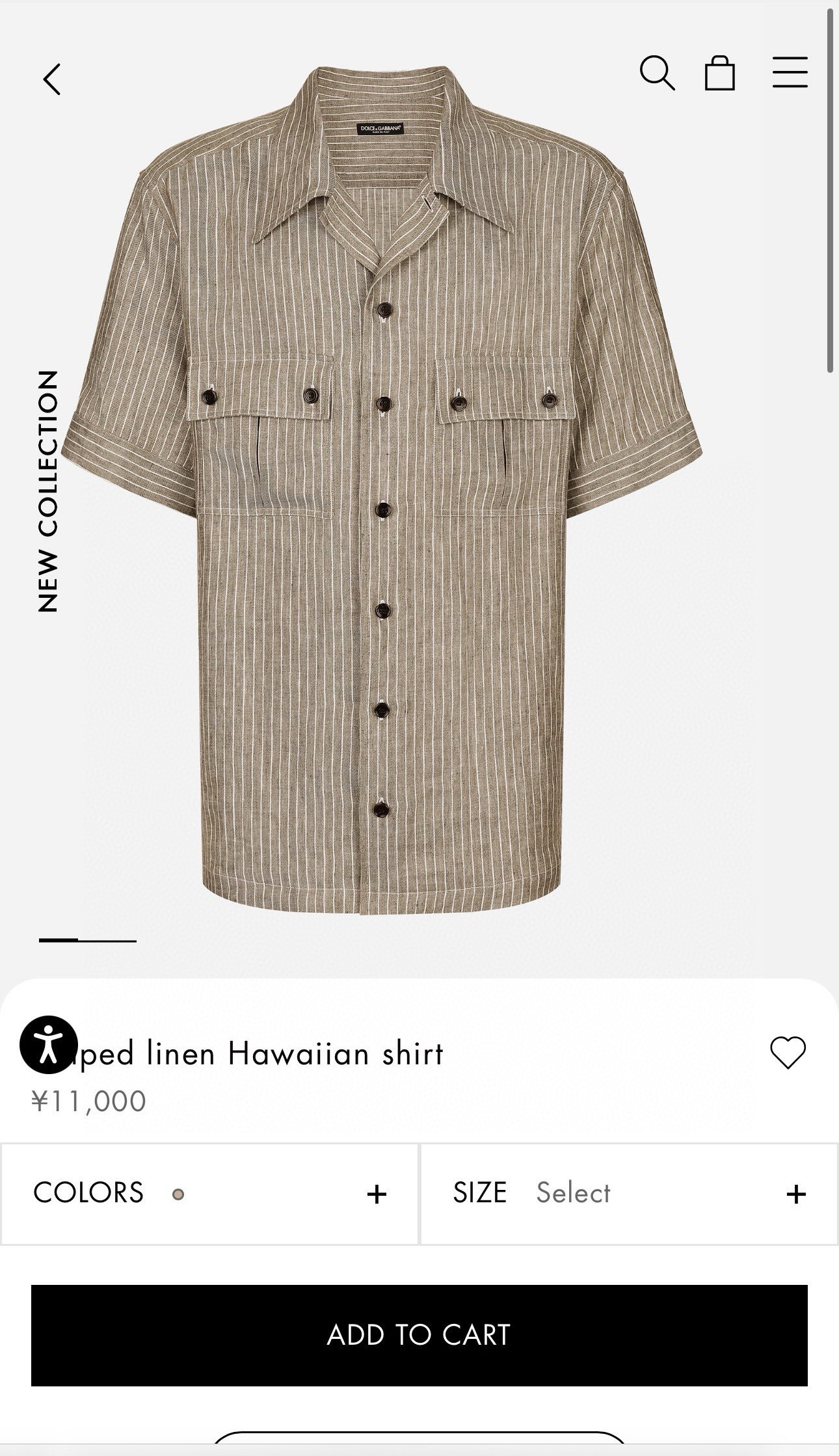Add the shirt to wishlist

(x=788, y=1052)
